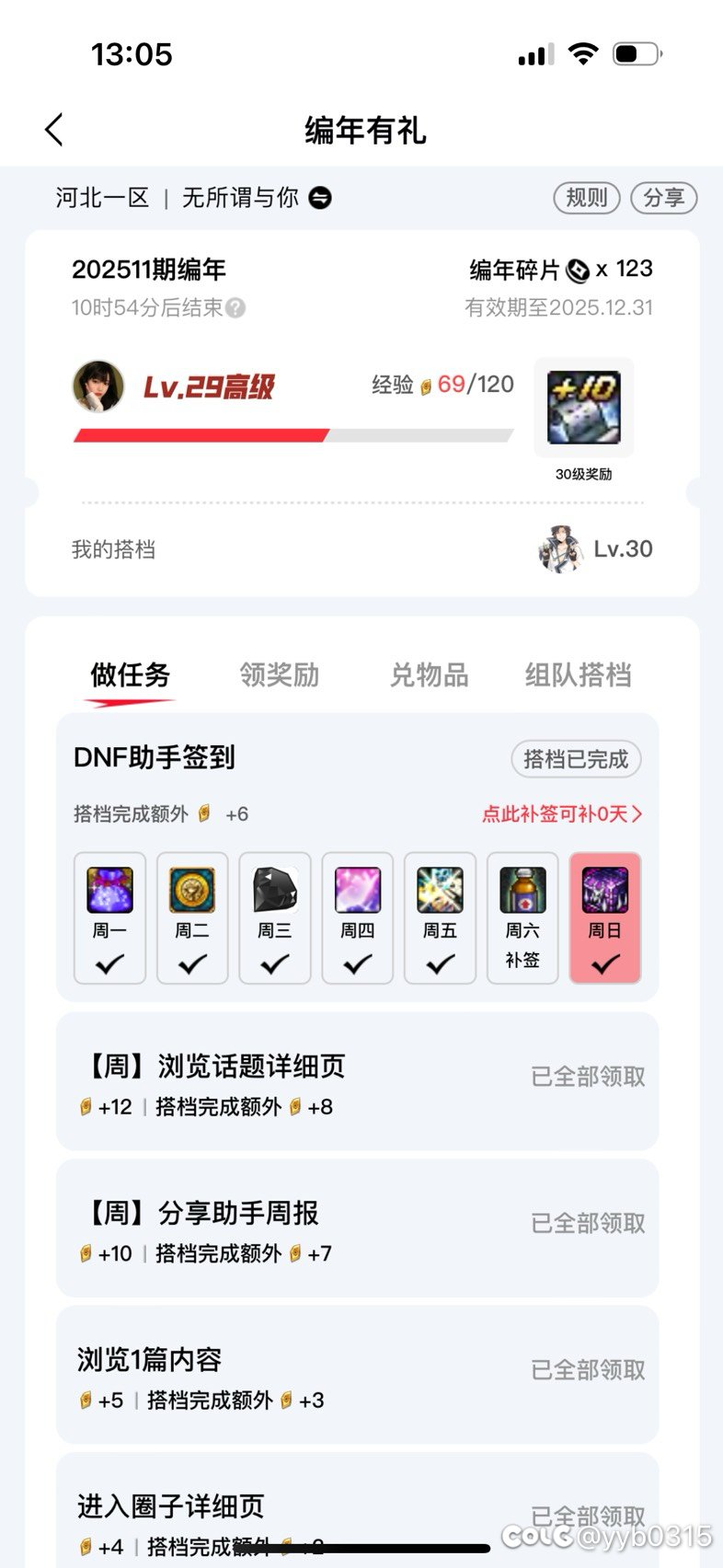This screenshot has height=1568, width=723.
Task: Tap the 分享 button
Action: coord(664,199)
